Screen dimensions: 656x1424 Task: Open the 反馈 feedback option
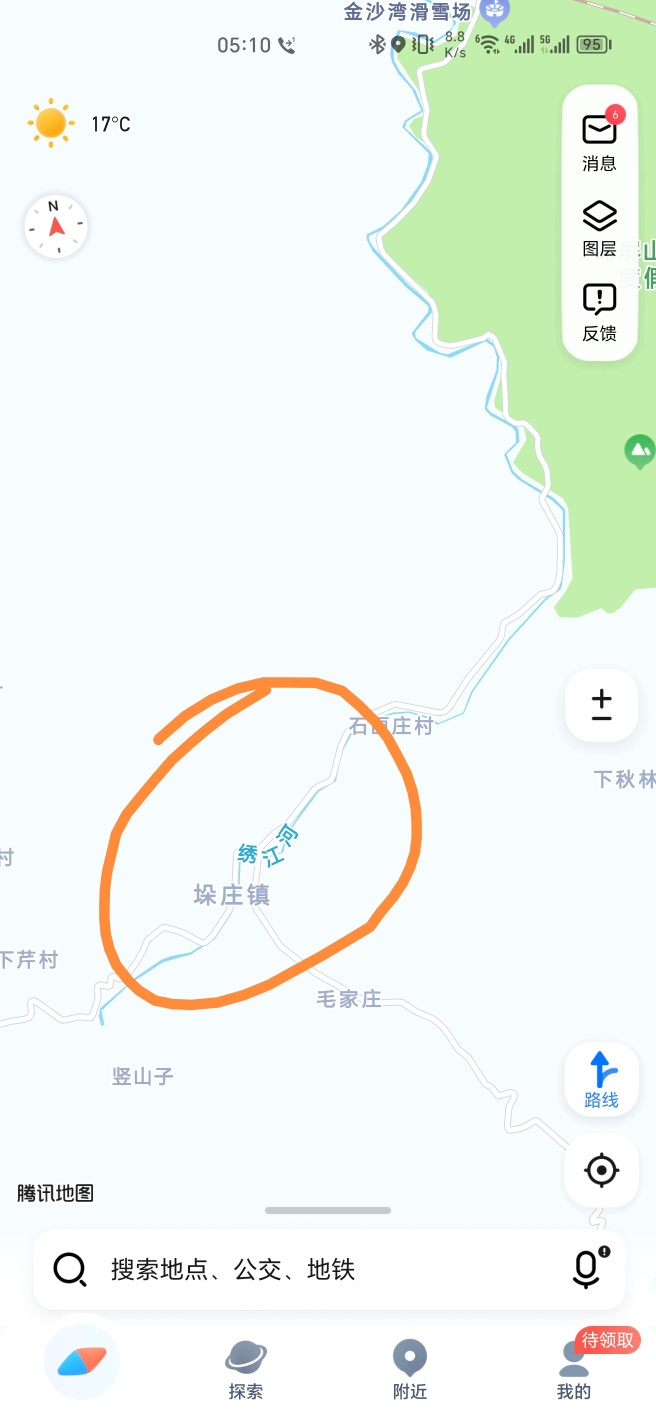coord(600,312)
